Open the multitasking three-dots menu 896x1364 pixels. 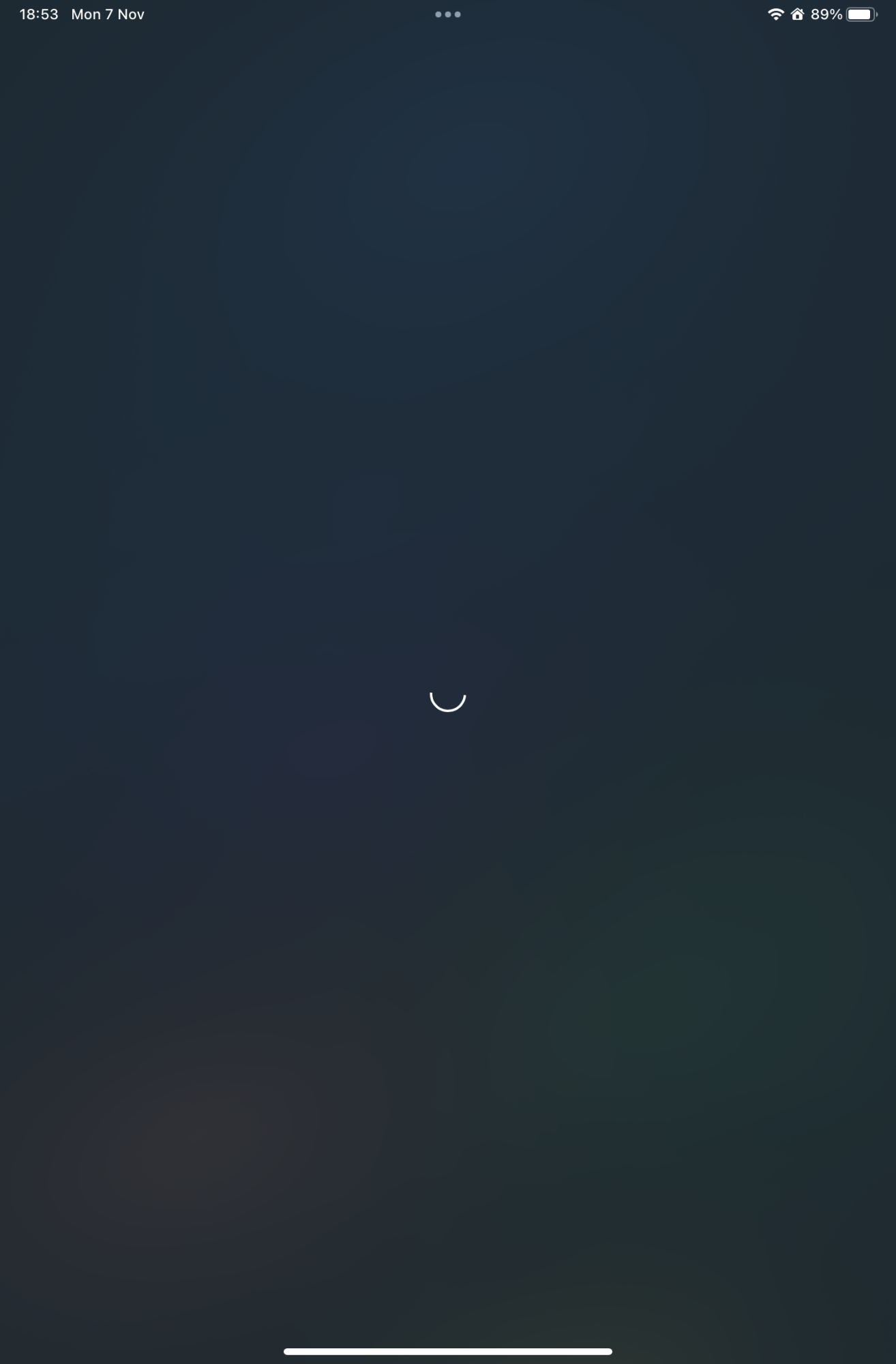point(448,14)
